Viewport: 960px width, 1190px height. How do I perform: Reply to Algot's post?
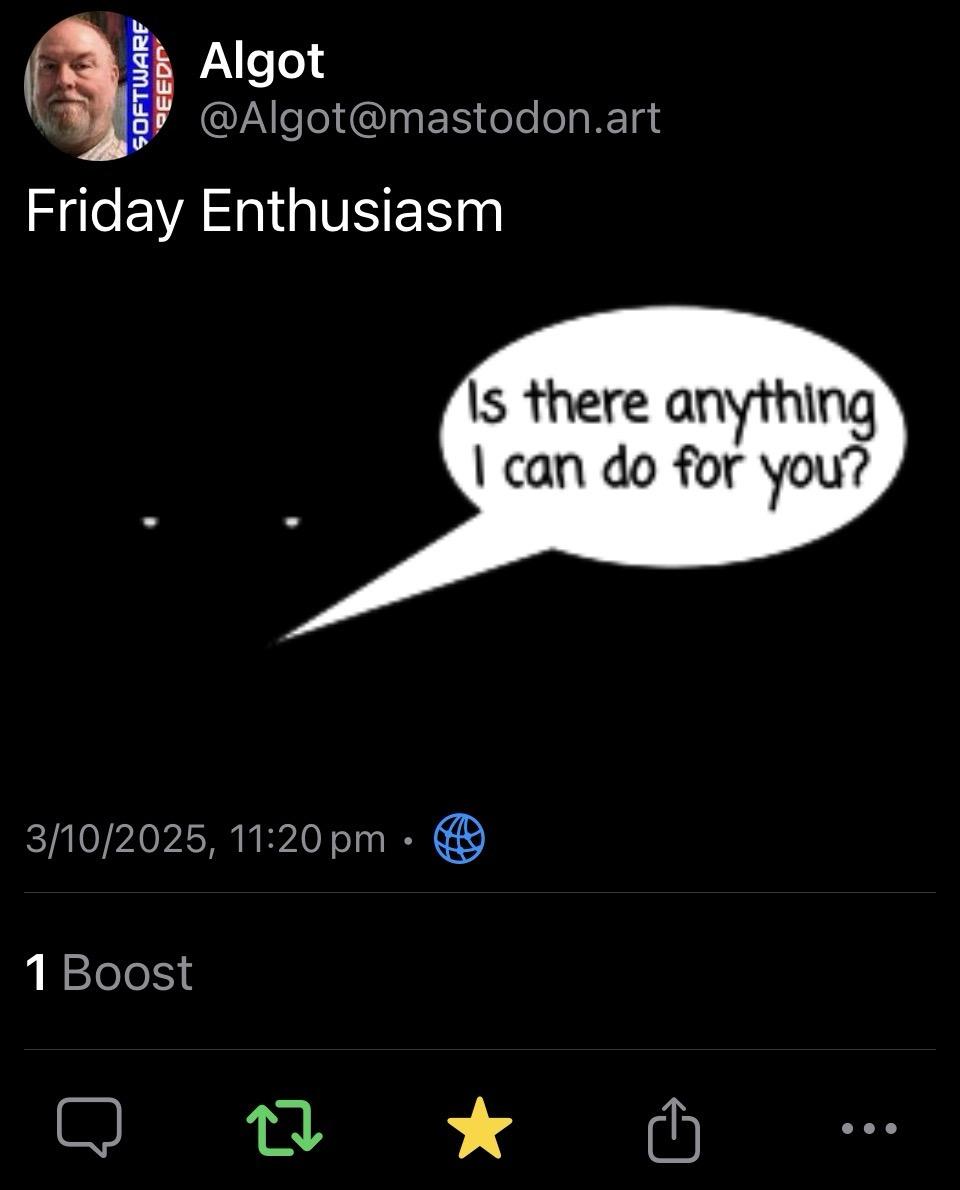tap(89, 1127)
